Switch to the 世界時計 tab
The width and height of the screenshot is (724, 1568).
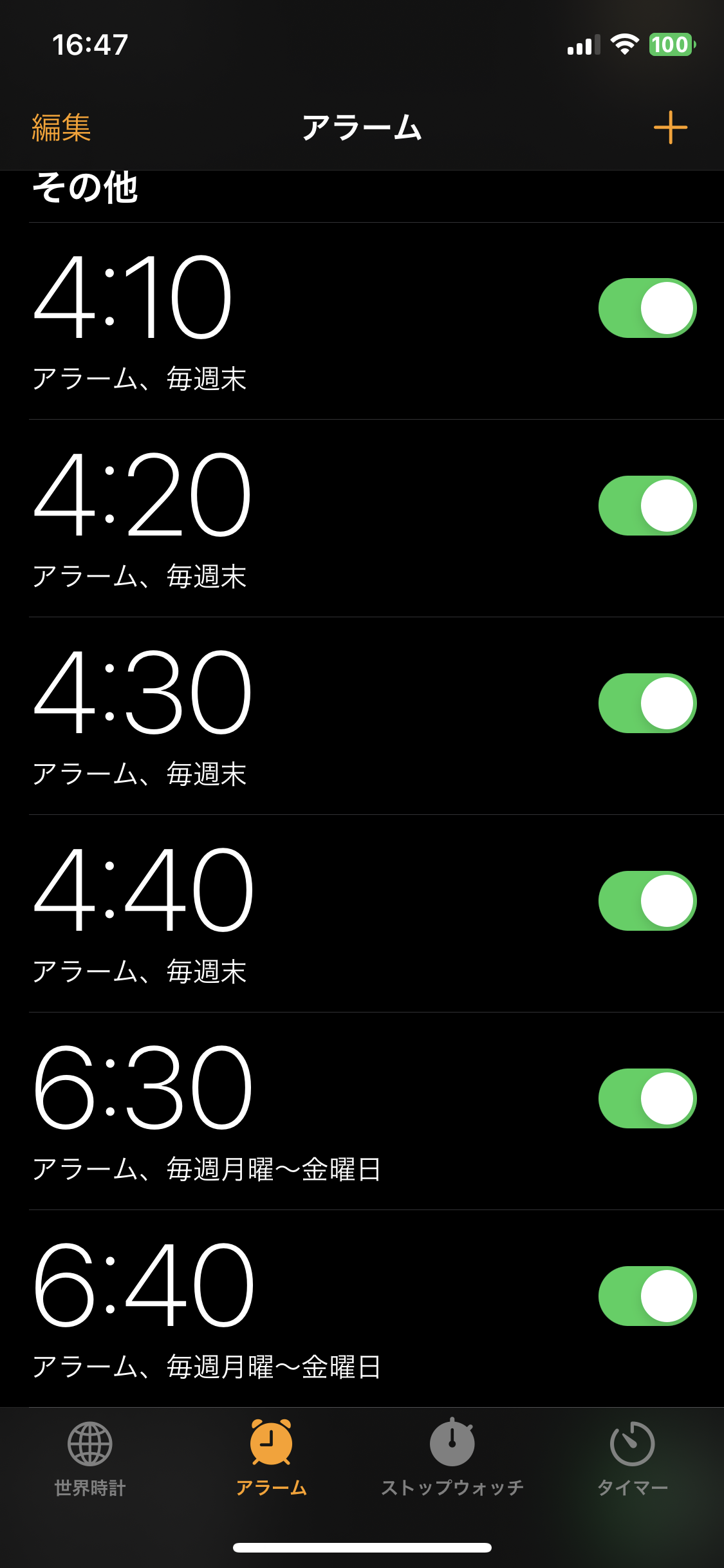click(x=90, y=1459)
